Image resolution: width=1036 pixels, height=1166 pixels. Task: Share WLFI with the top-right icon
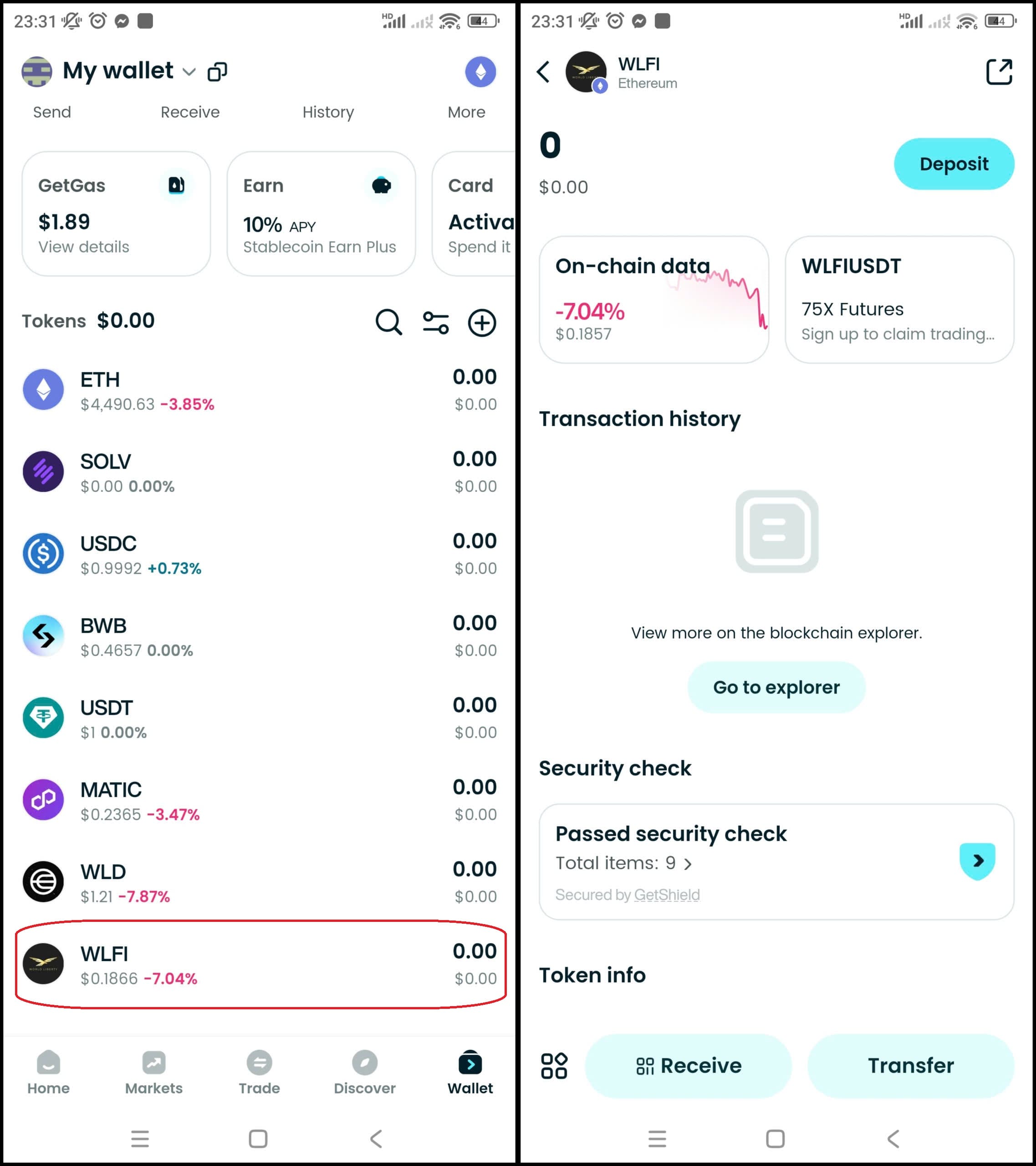point(999,72)
